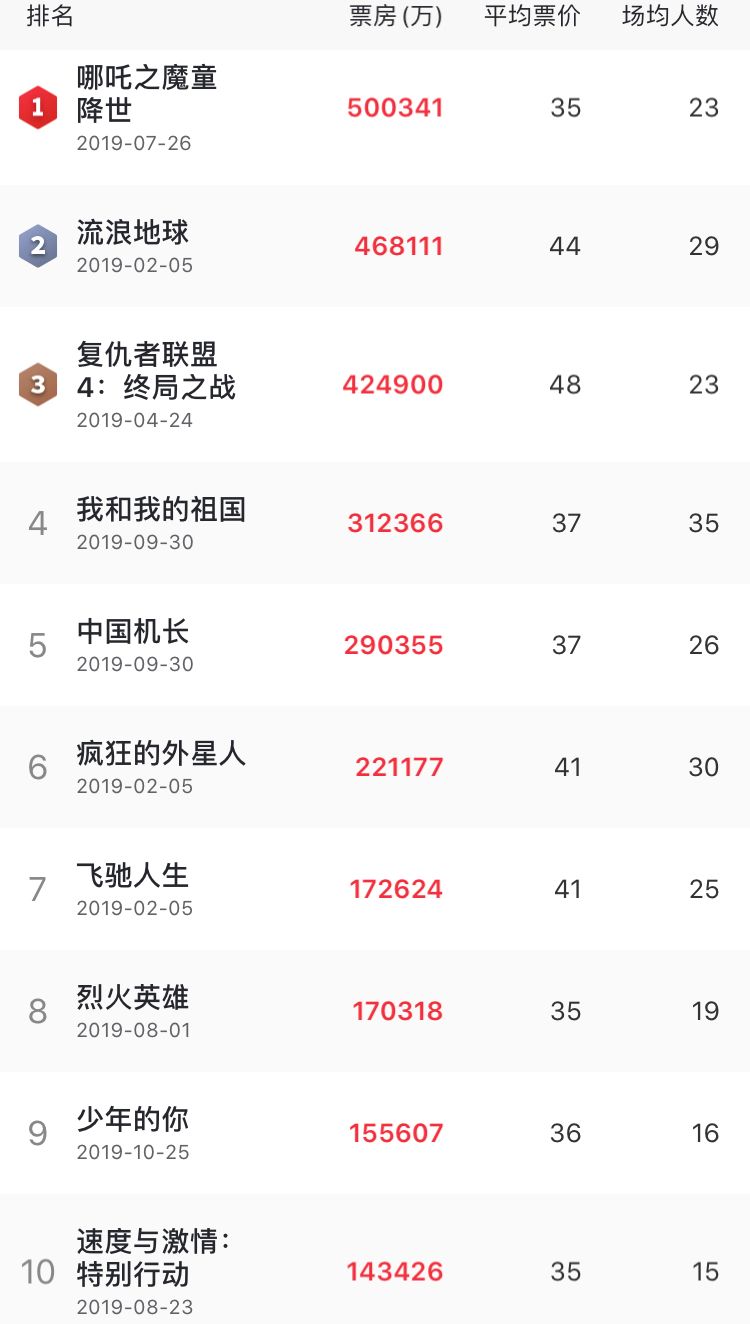Viewport: 750px width, 1324px height.
Task: Select 复仇者联盟4:终局之战 in the ranking
Action: pos(156,370)
